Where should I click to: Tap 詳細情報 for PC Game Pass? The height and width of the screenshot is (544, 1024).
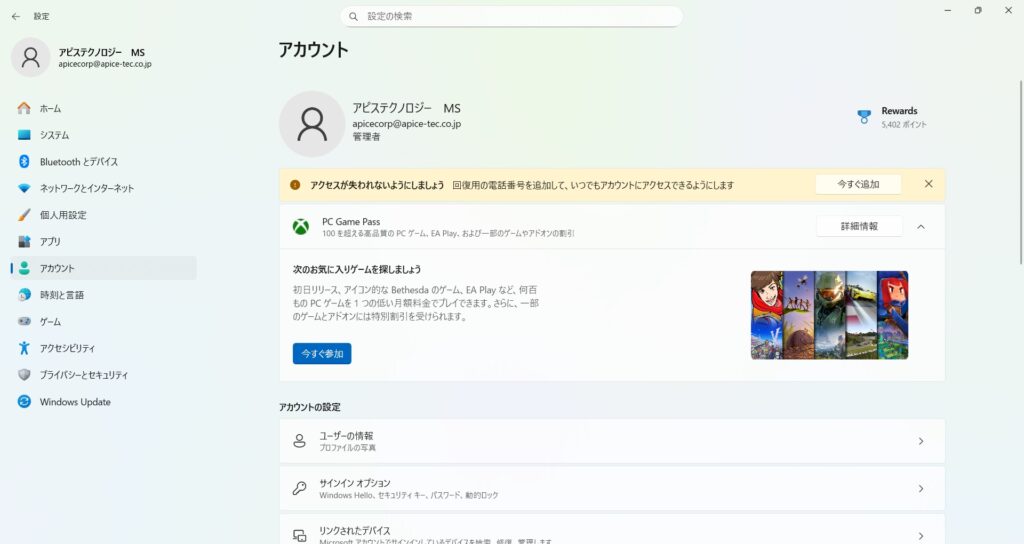pyautogui.click(x=859, y=226)
